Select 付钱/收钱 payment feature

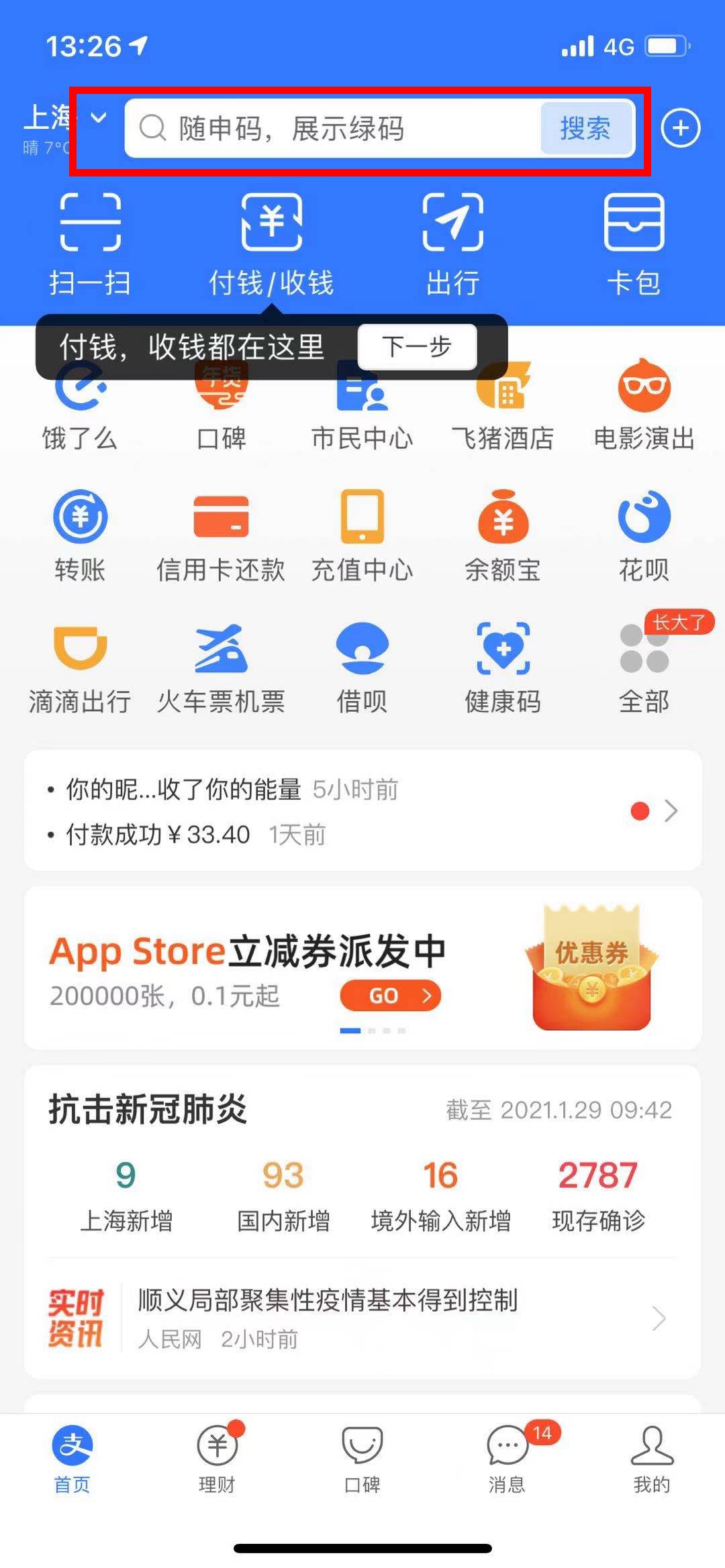[271, 242]
